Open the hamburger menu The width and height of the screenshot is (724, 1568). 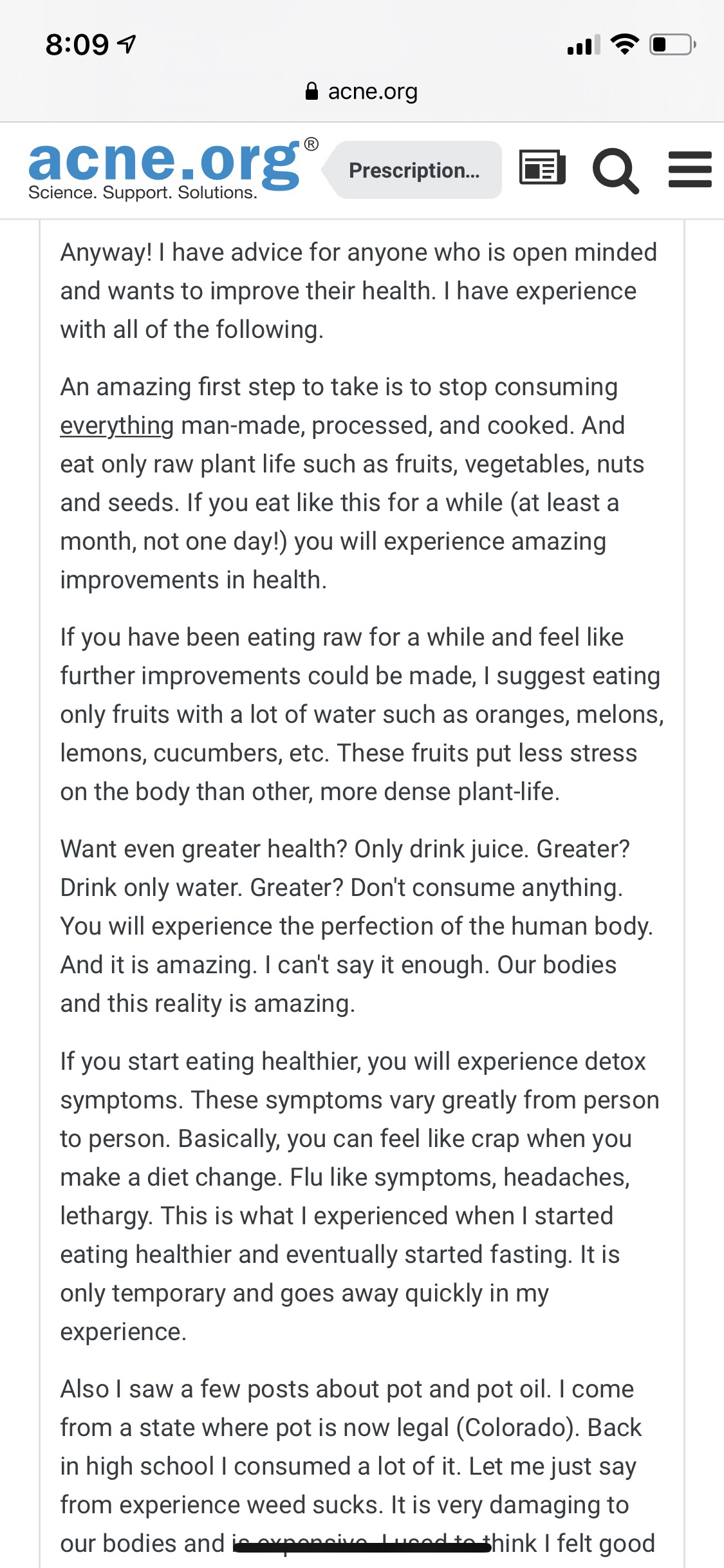pyautogui.click(x=690, y=169)
